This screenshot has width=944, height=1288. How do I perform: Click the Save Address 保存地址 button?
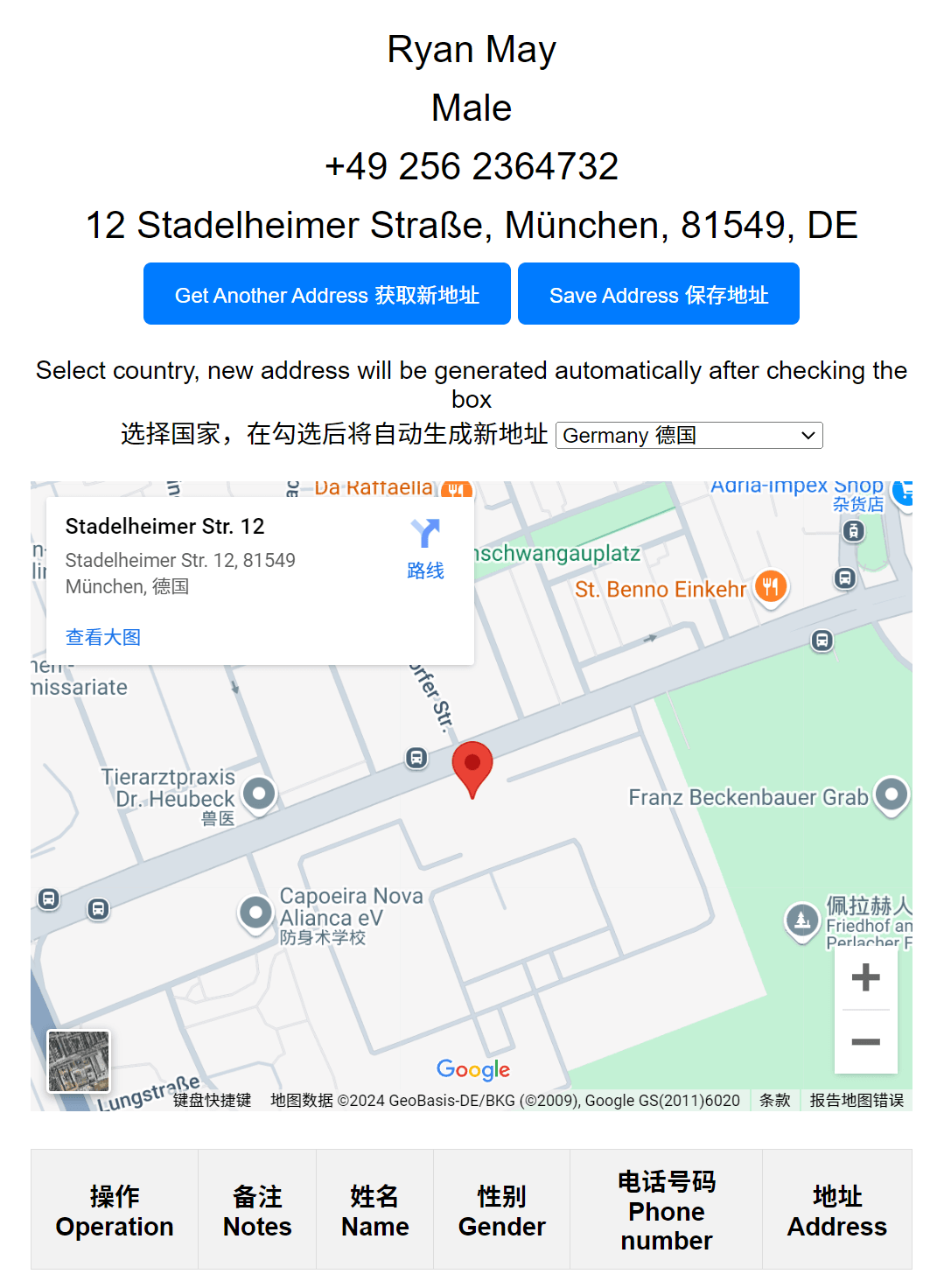pos(658,294)
